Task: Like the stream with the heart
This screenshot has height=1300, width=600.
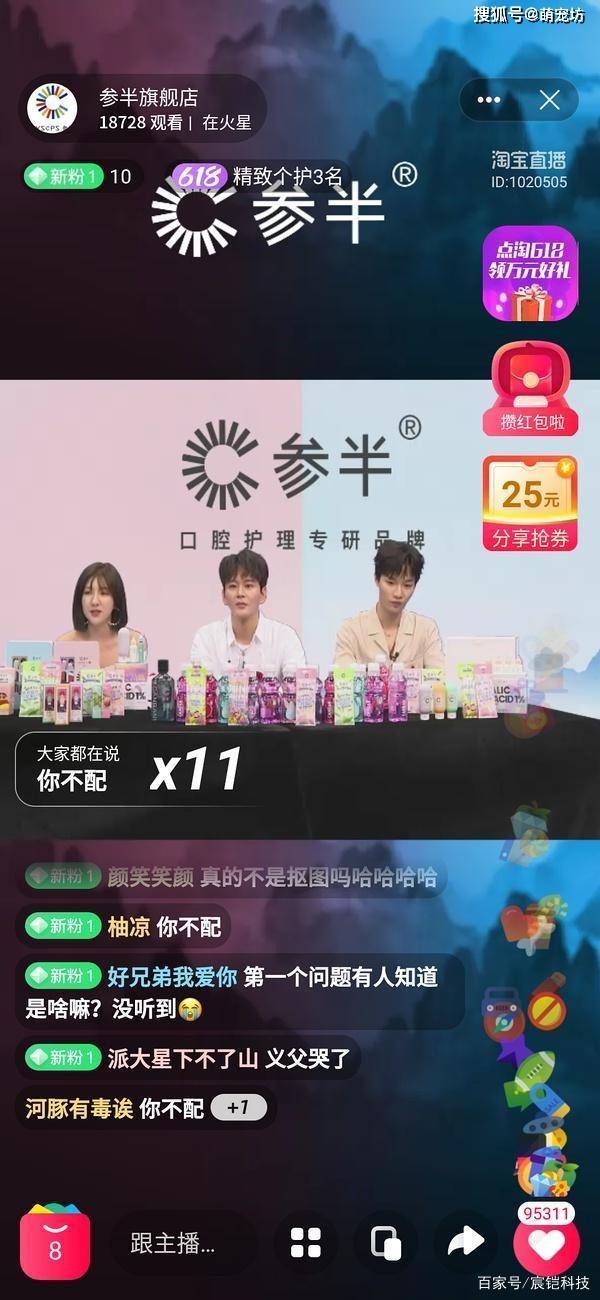Action: click(x=546, y=1245)
